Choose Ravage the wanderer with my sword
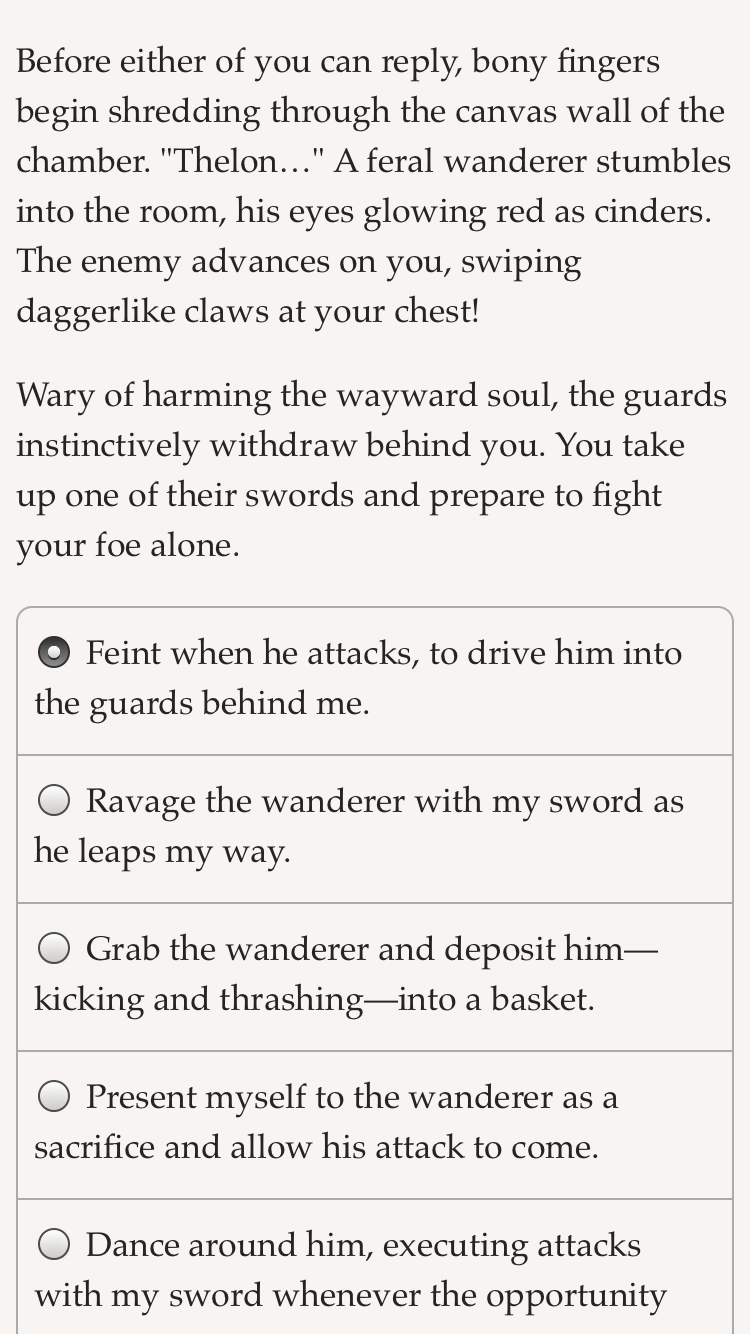The image size is (750, 1334). 375,829
